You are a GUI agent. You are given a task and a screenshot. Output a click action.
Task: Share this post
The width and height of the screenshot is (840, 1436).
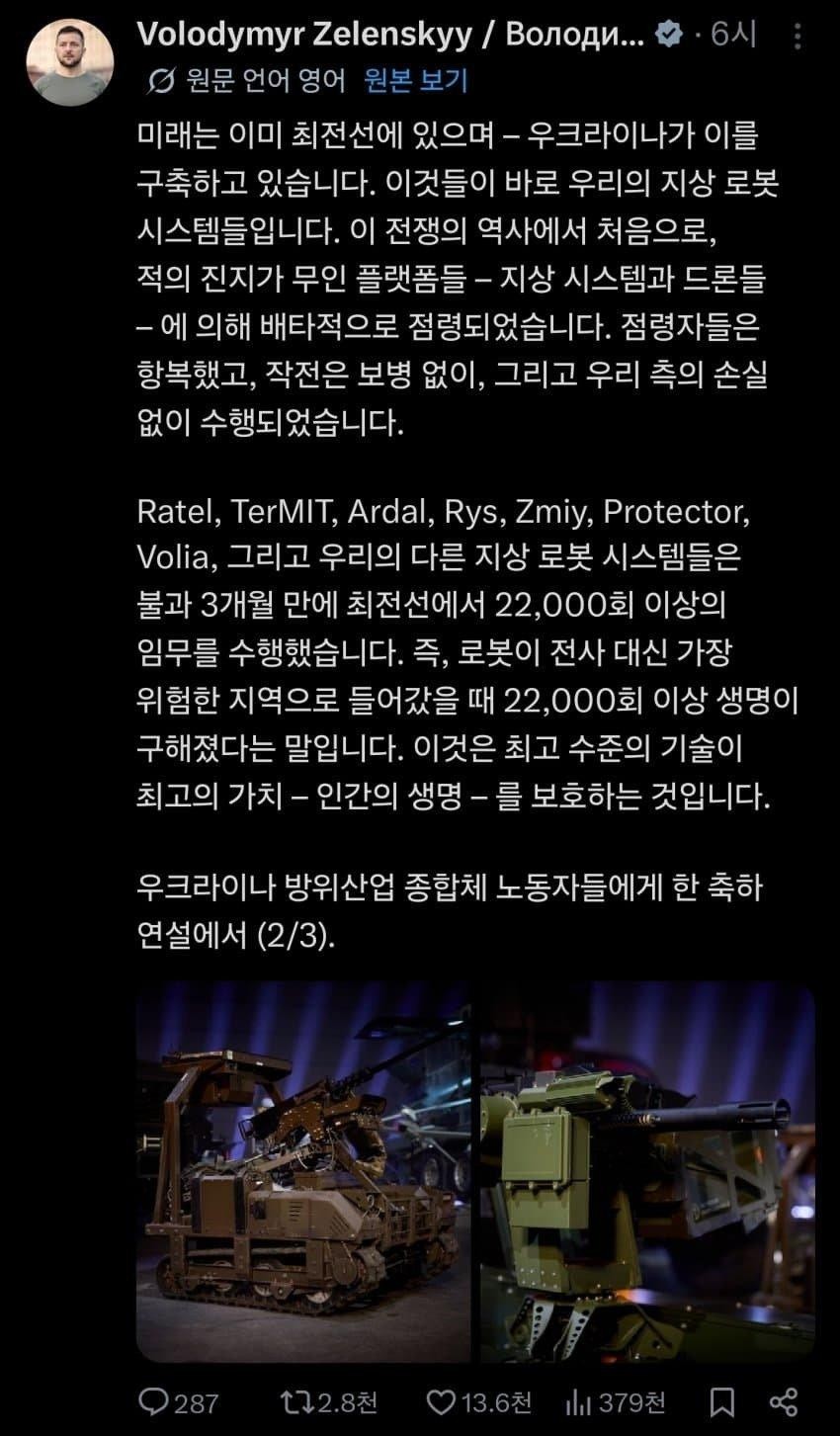[784, 1400]
